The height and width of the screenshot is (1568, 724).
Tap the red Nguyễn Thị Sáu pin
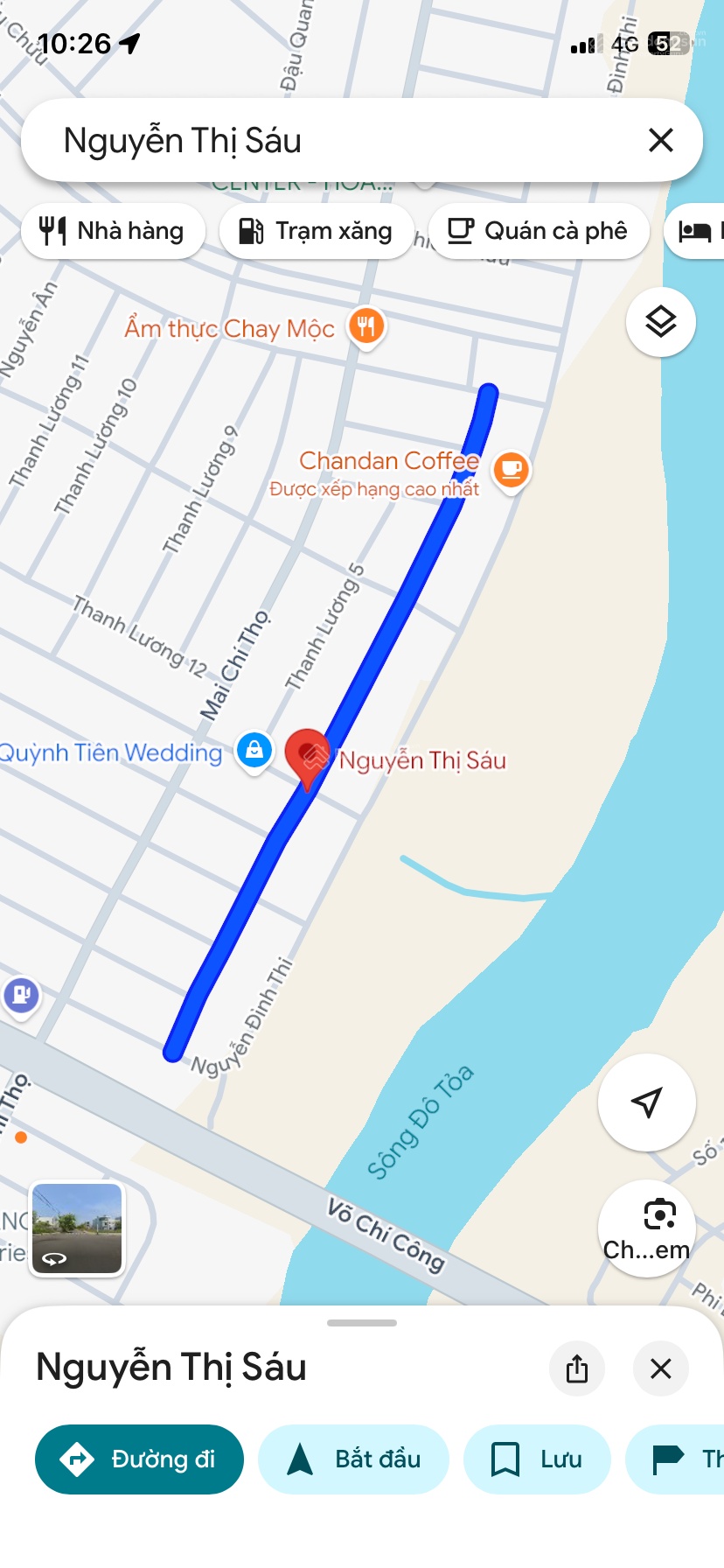pos(308,755)
